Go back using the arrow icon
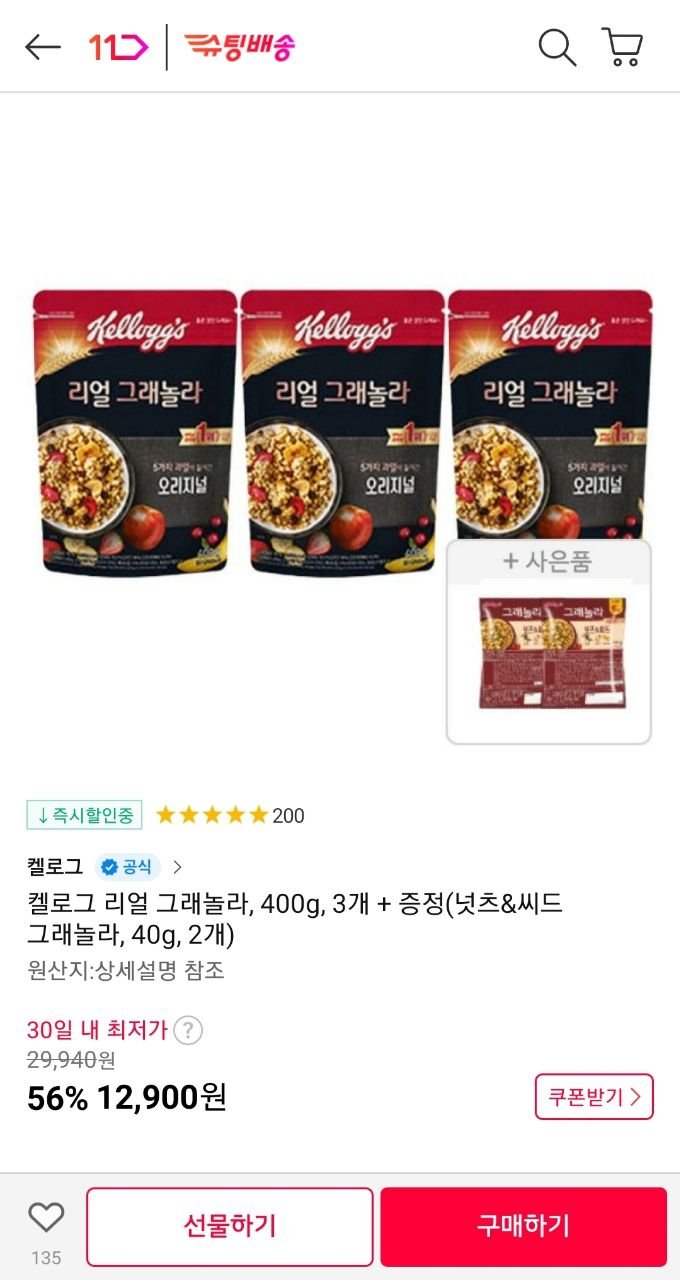This screenshot has height=1280, width=680. pyautogui.click(x=43, y=47)
